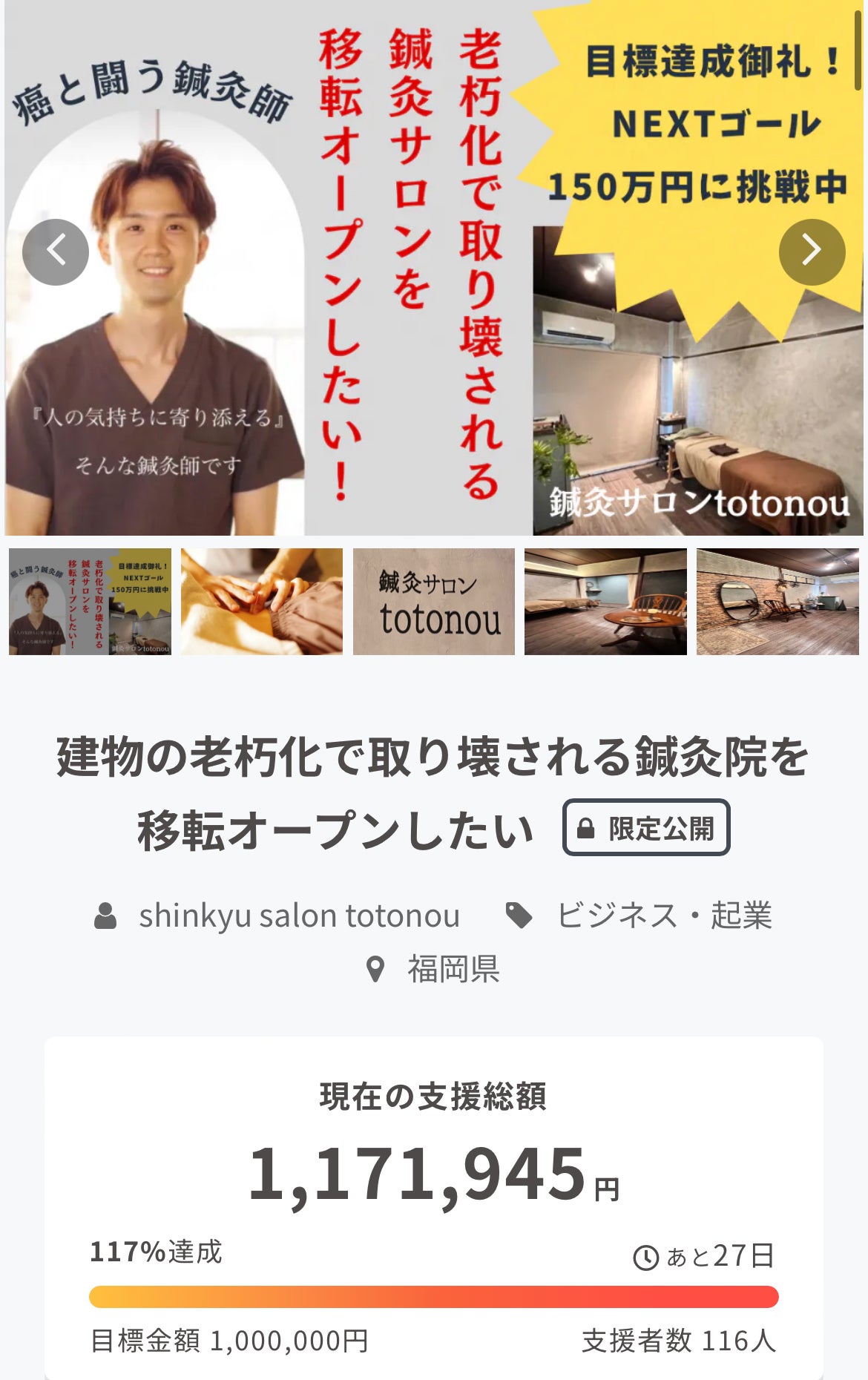Show the previous carousel image
The image size is (868, 1380).
point(56,252)
